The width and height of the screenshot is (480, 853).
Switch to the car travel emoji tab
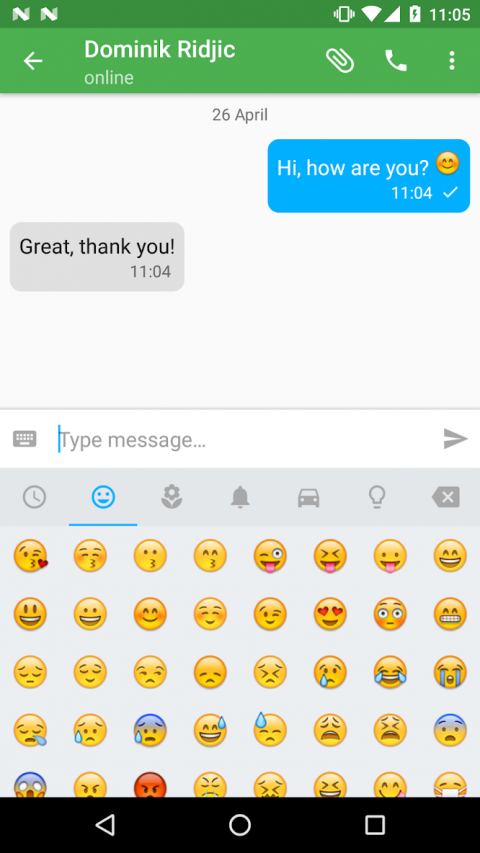pos(309,498)
